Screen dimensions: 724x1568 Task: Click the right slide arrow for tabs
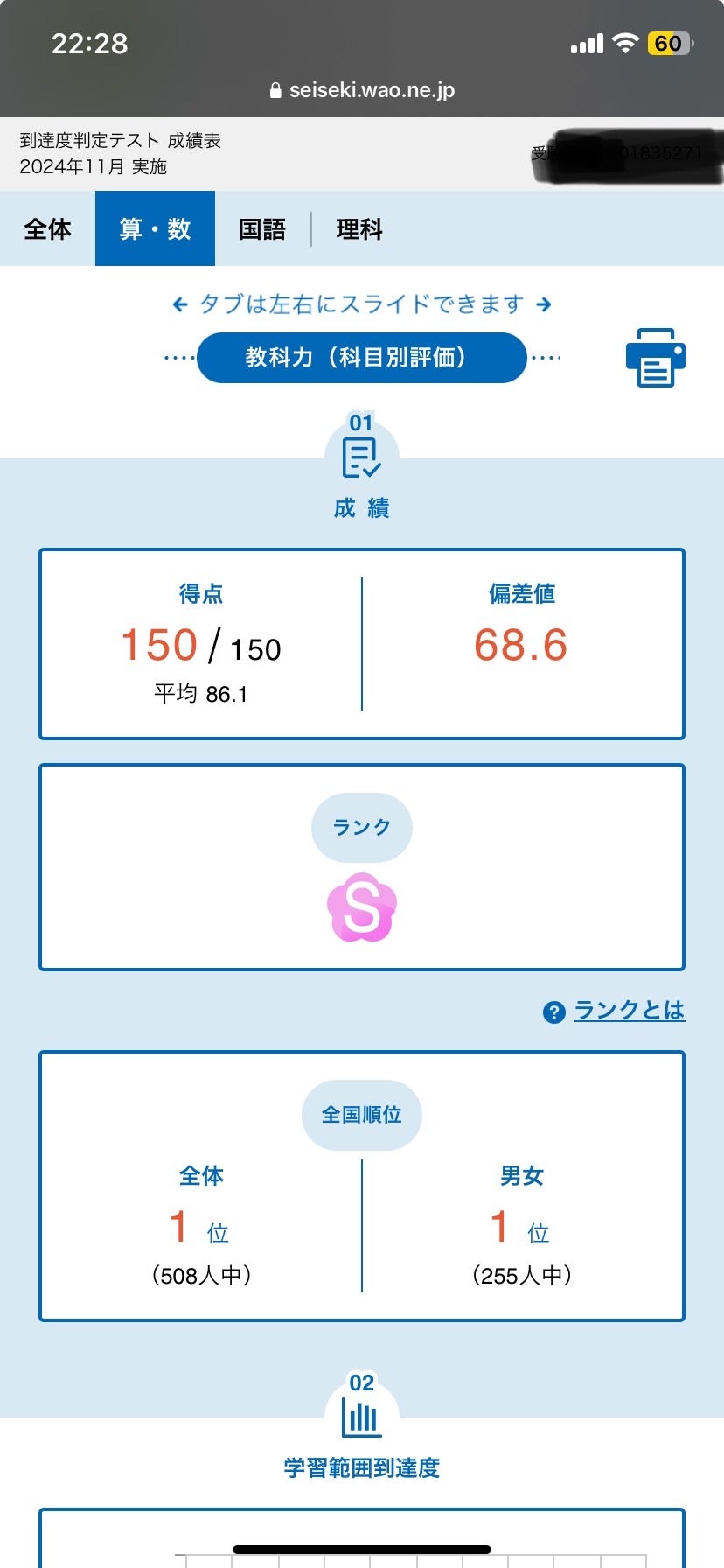click(545, 304)
